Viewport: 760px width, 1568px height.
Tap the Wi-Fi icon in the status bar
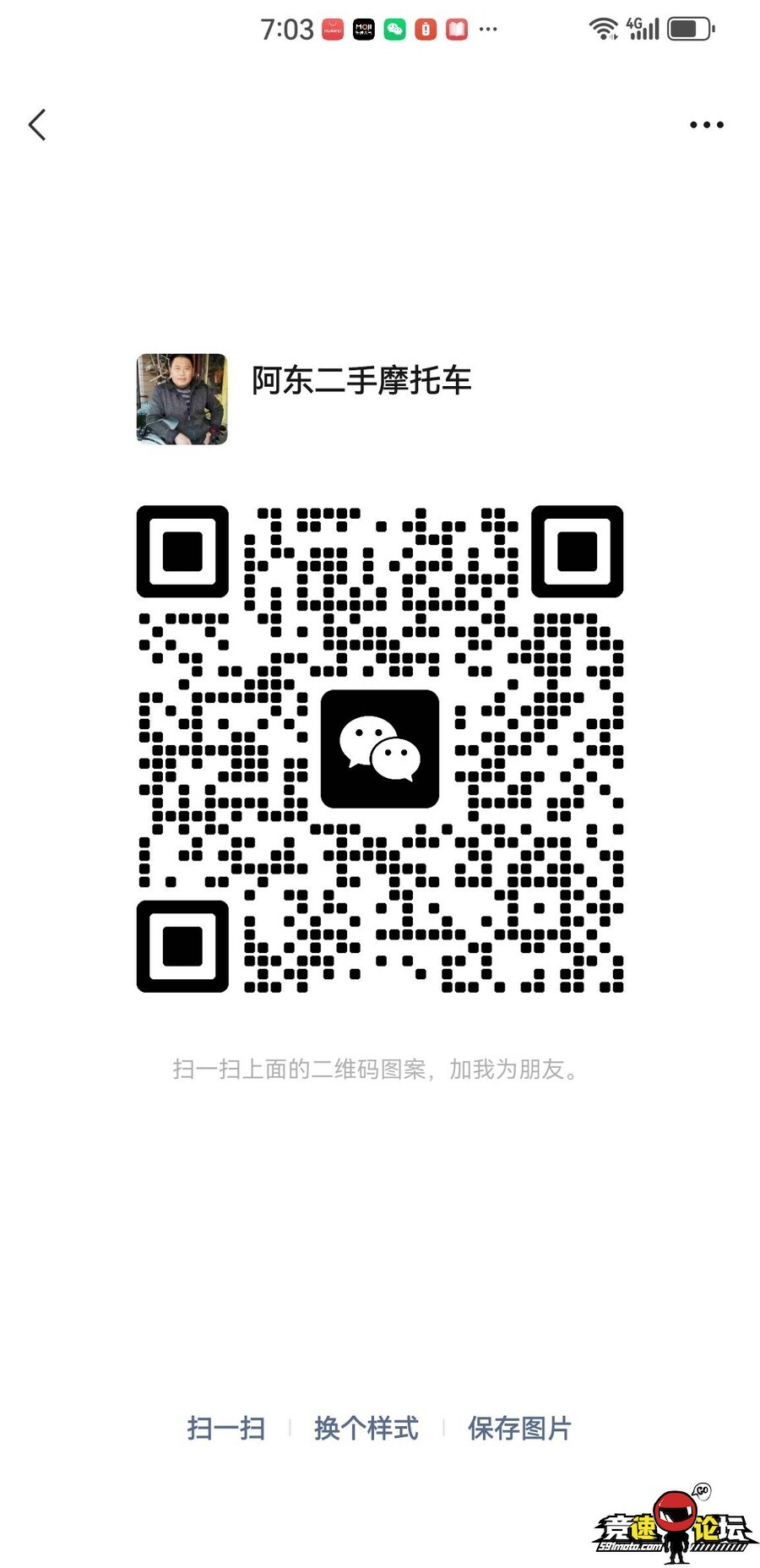(x=605, y=28)
